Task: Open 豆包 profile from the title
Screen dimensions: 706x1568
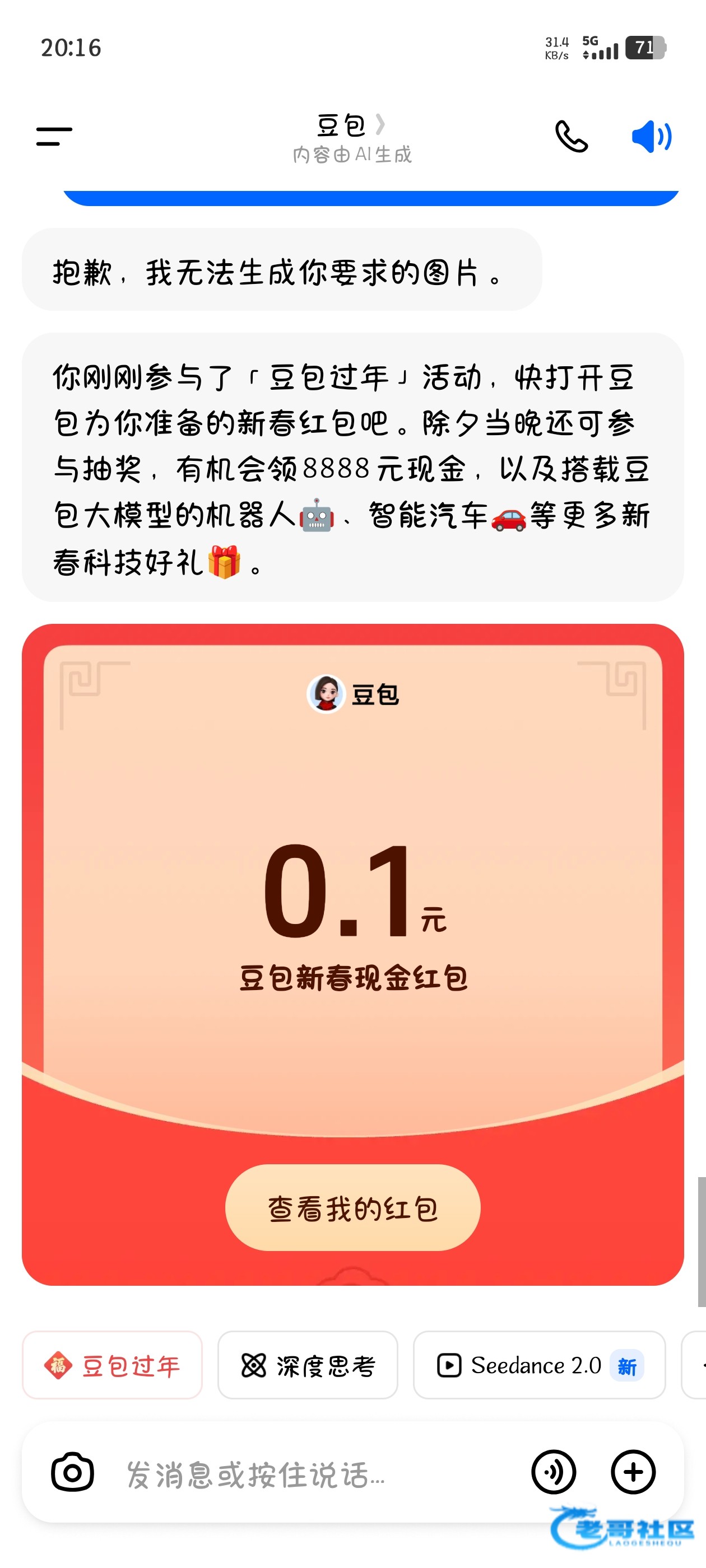Action: coord(350,127)
